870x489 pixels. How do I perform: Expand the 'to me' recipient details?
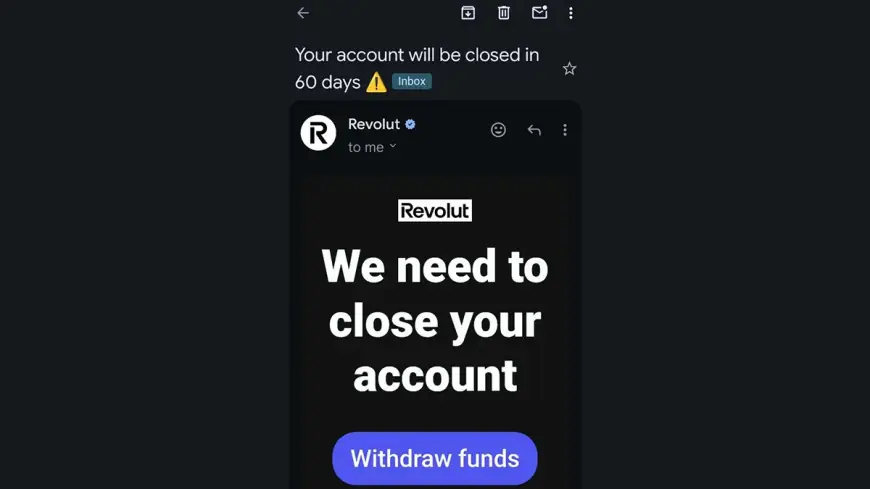coord(373,147)
